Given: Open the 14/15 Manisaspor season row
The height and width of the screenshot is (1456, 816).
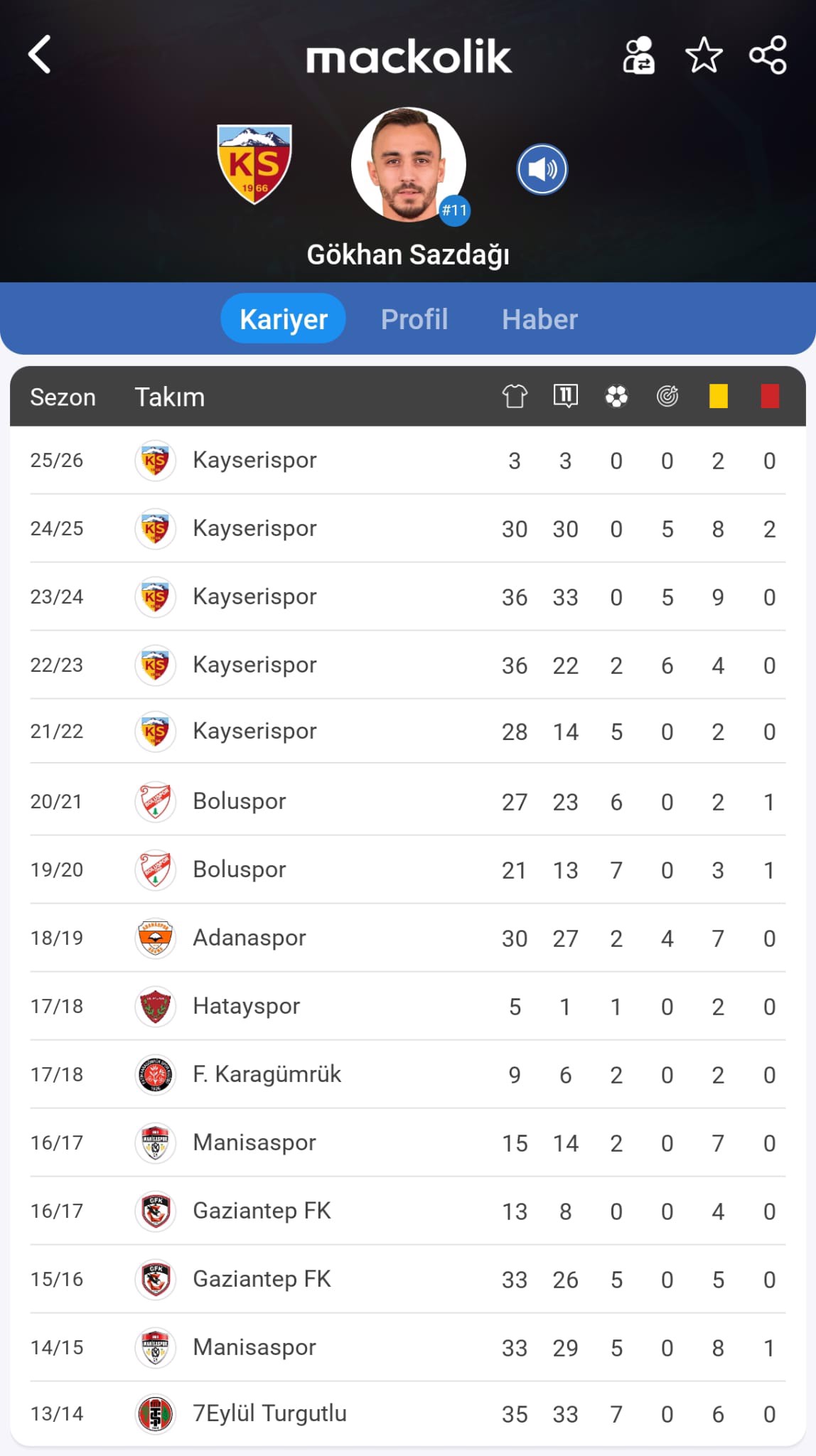Looking at the screenshot, I should tap(408, 1348).
